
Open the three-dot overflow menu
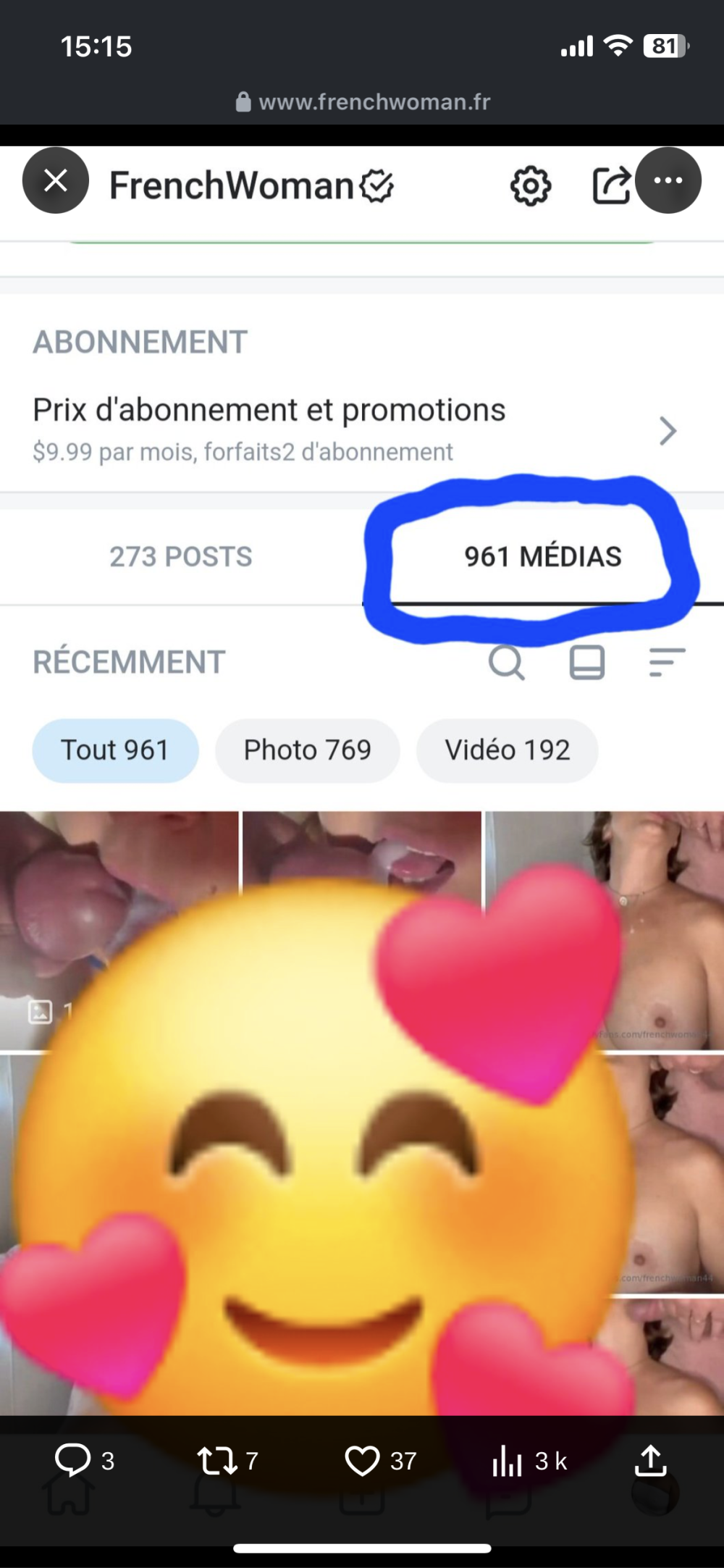click(668, 180)
